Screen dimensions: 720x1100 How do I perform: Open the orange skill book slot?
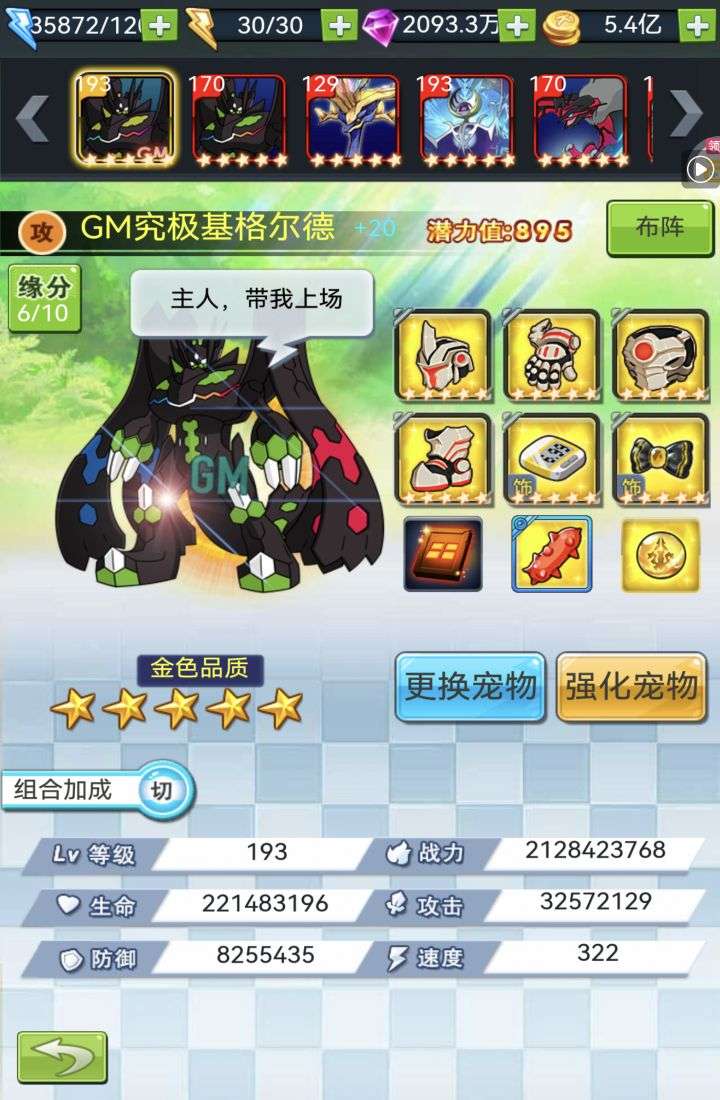tap(443, 554)
